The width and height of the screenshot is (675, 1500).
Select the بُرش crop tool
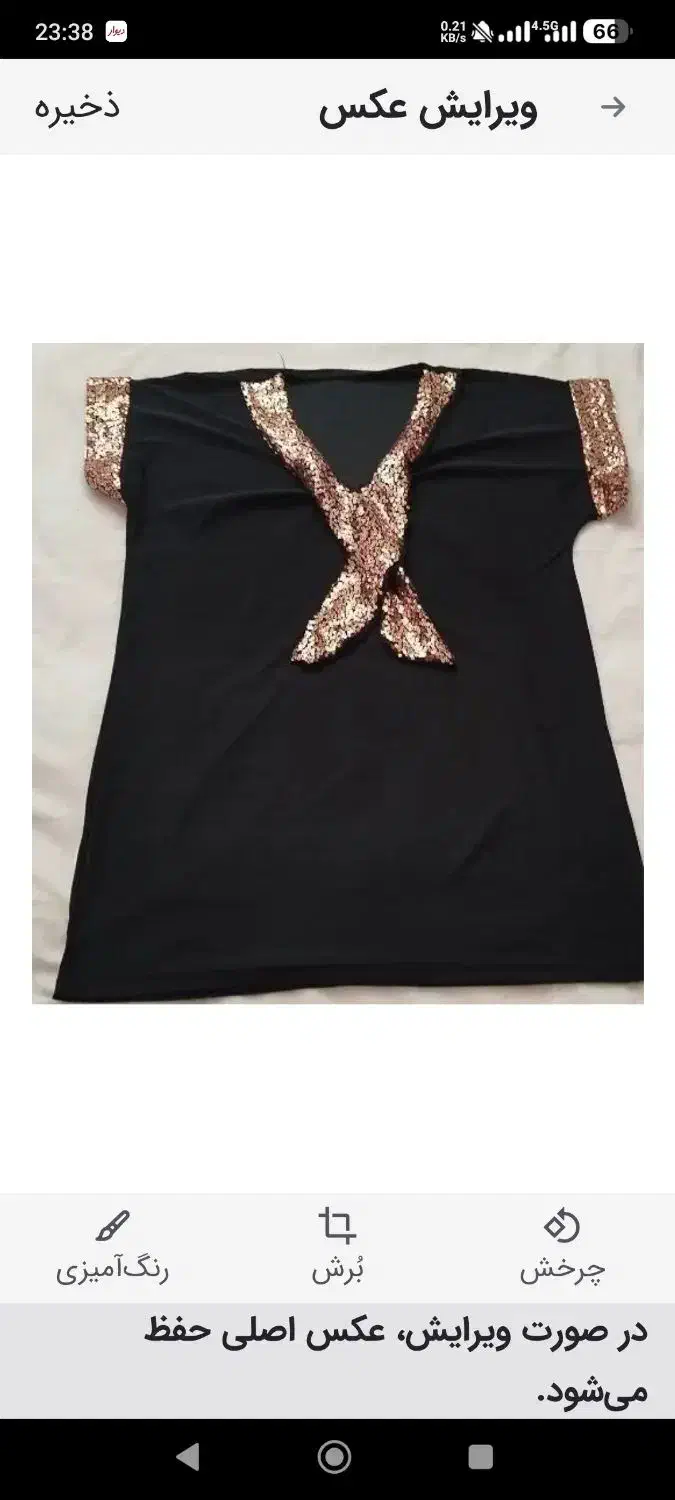pos(337,1247)
